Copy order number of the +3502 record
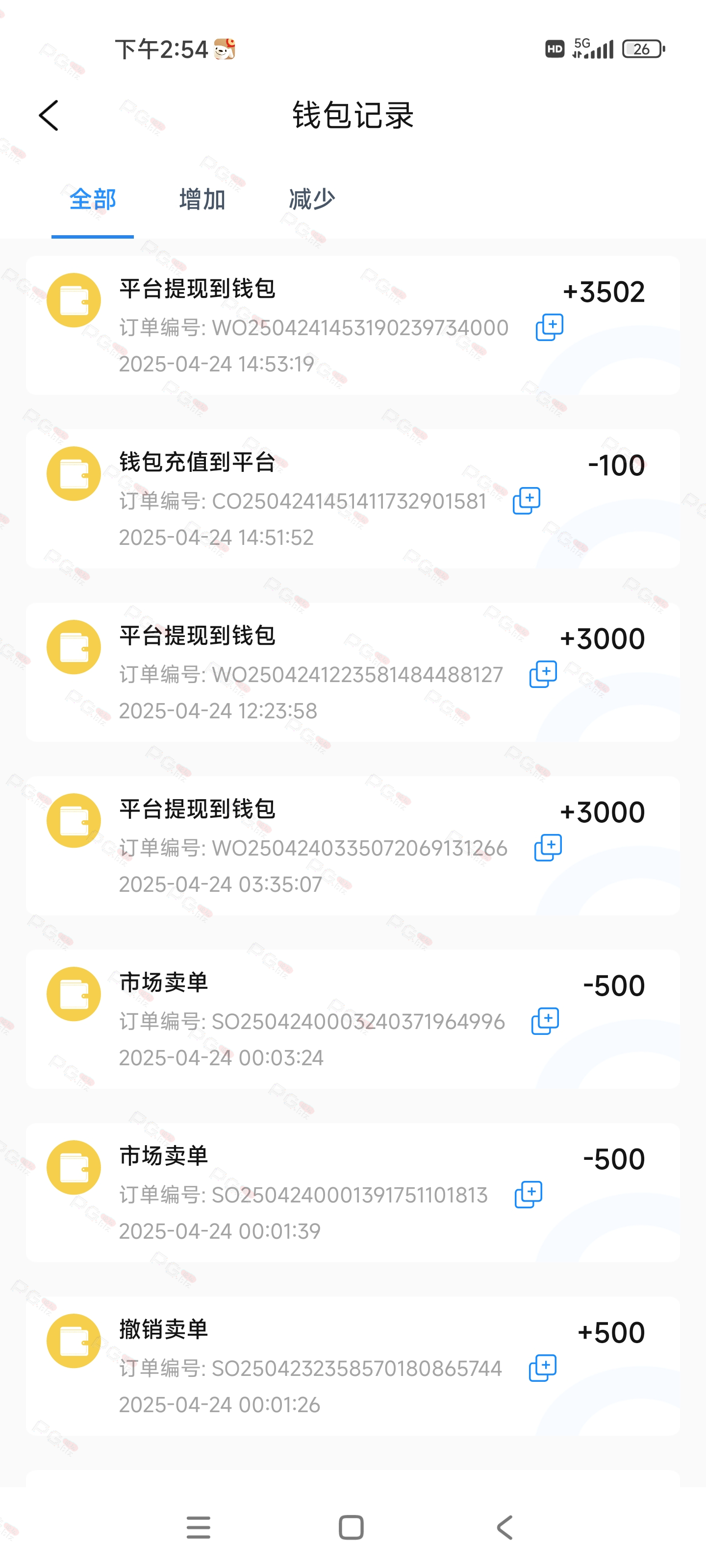The width and height of the screenshot is (706, 1568). 550,327
